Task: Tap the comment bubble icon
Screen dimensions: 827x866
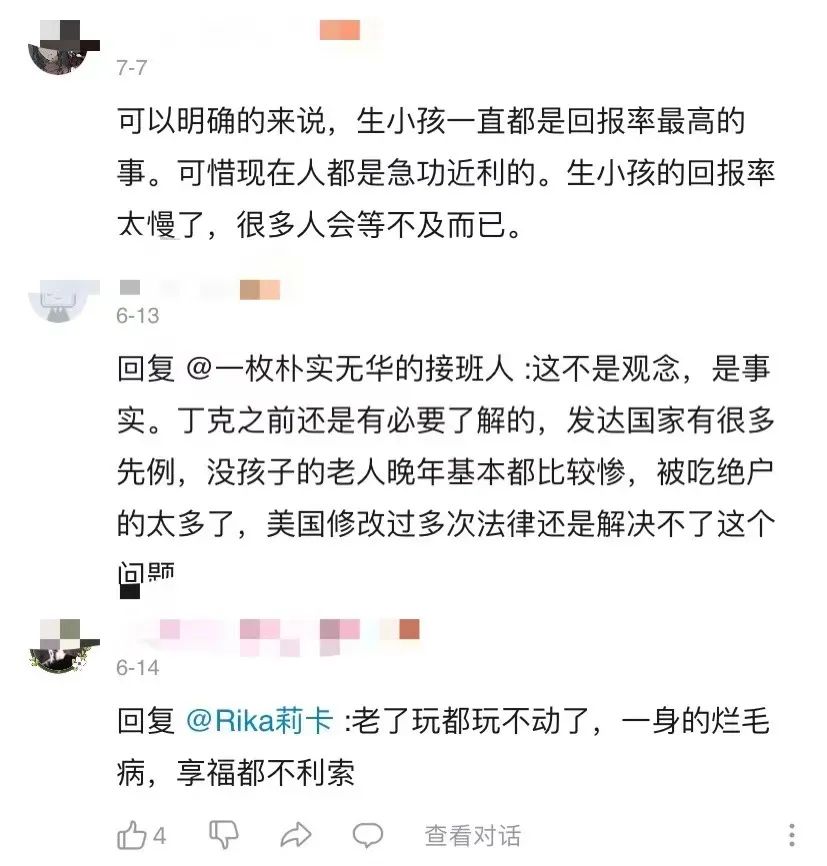Action: click(x=368, y=835)
